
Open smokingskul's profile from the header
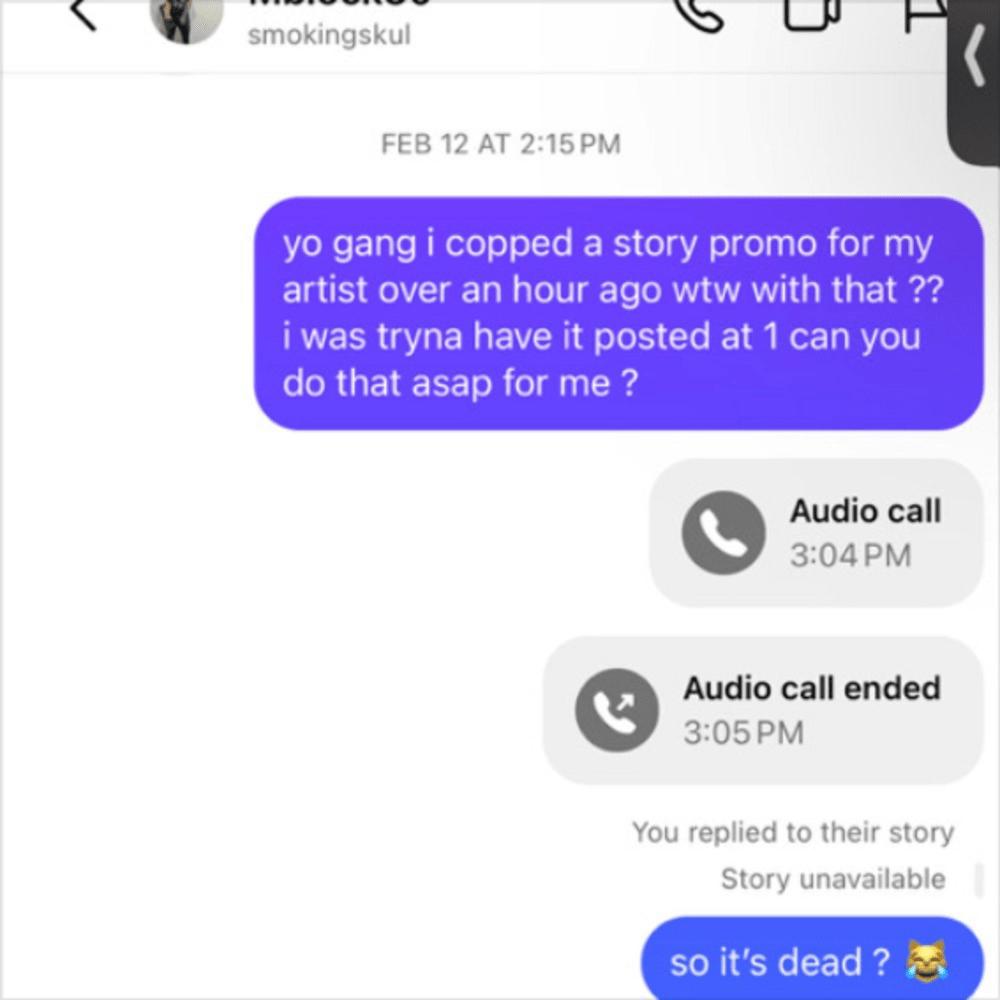[186, 17]
